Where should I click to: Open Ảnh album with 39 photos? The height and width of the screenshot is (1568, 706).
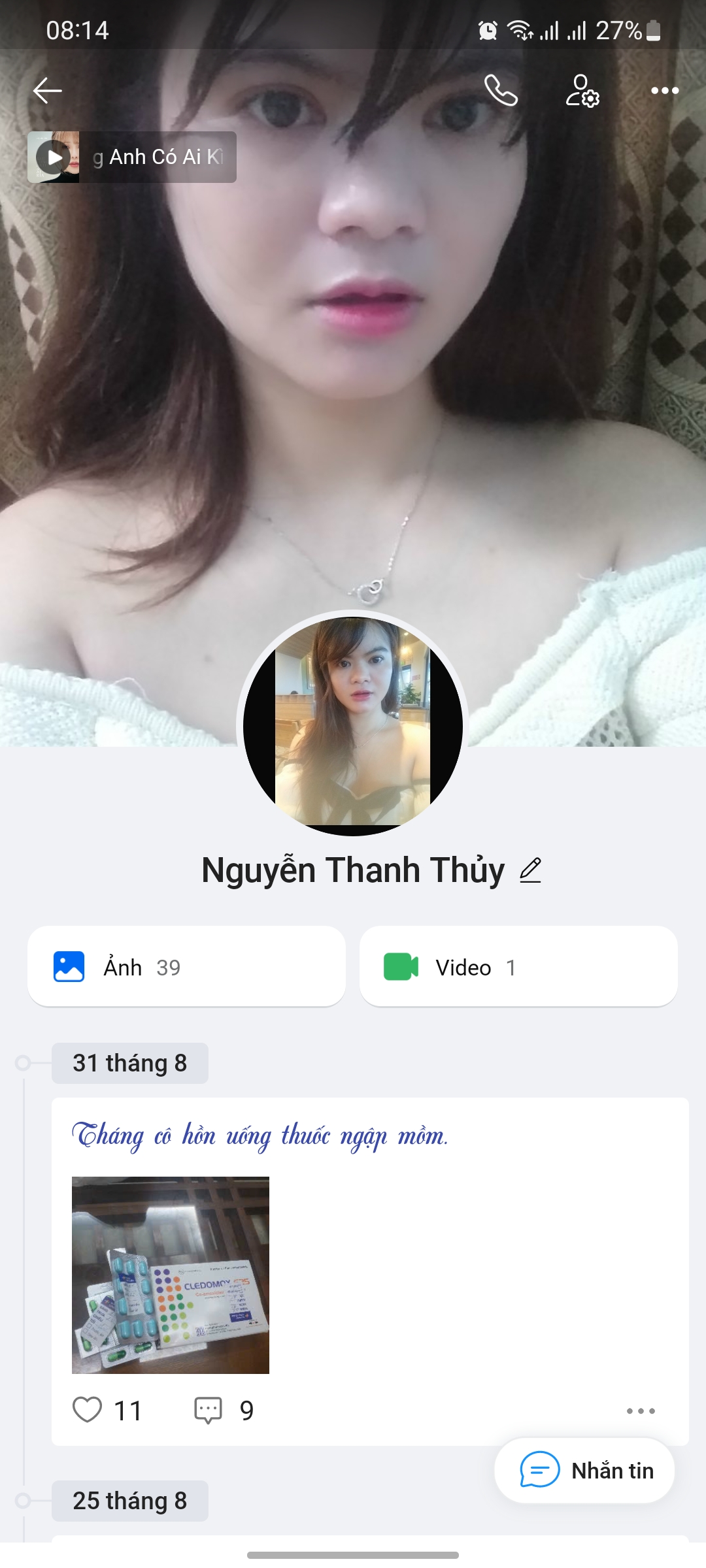pyautogui.click(x=186, y=967)
